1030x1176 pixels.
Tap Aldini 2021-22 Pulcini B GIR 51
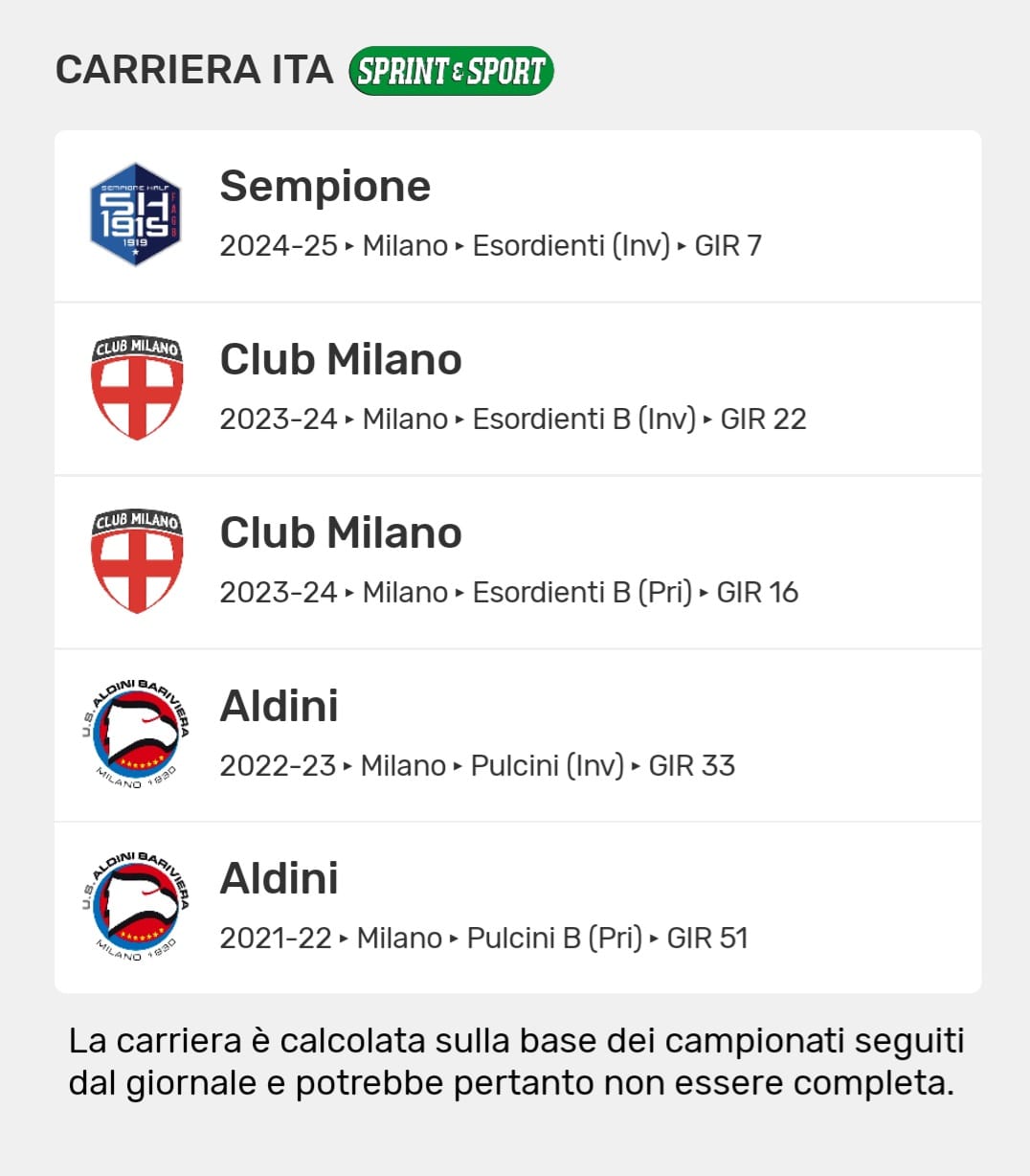coord(517,908)
